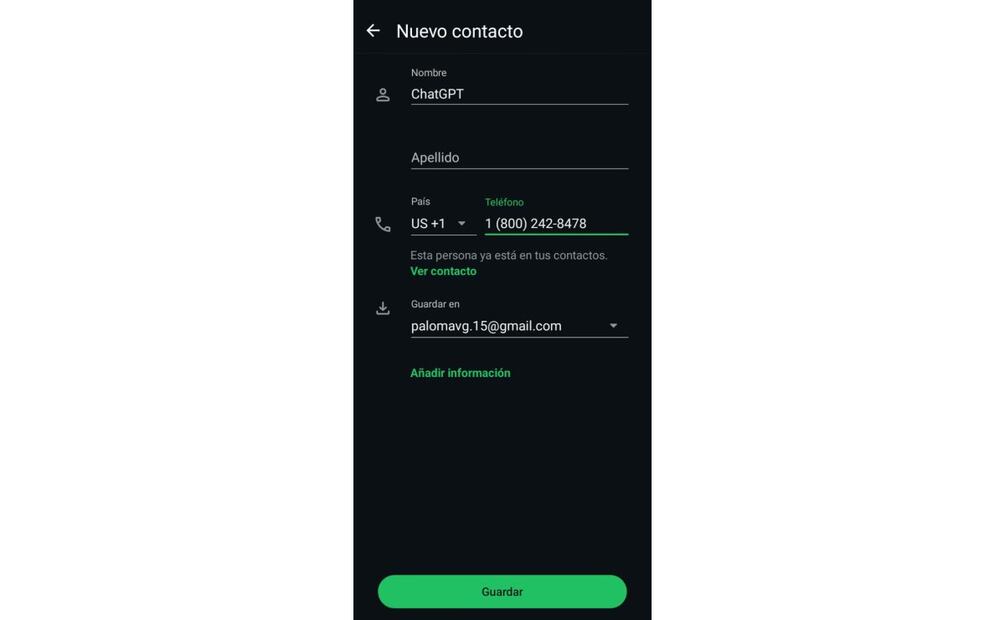Tap Añadir información
Screen dimensions: 1005x620
click(x=460, y=373)
